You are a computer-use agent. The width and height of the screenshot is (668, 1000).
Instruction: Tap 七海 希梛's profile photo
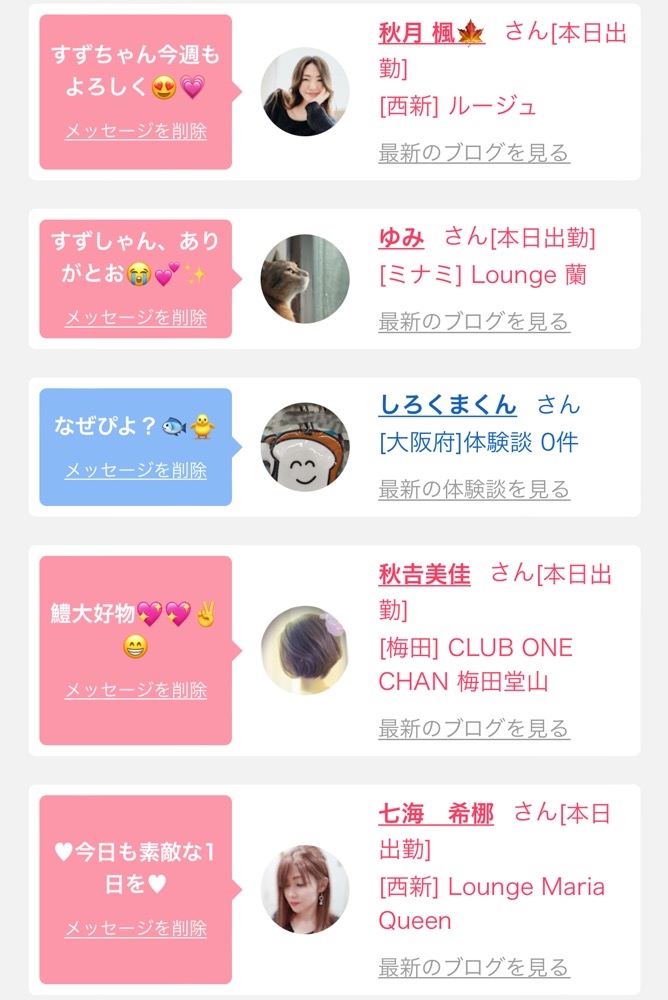(x=305, y=889)
